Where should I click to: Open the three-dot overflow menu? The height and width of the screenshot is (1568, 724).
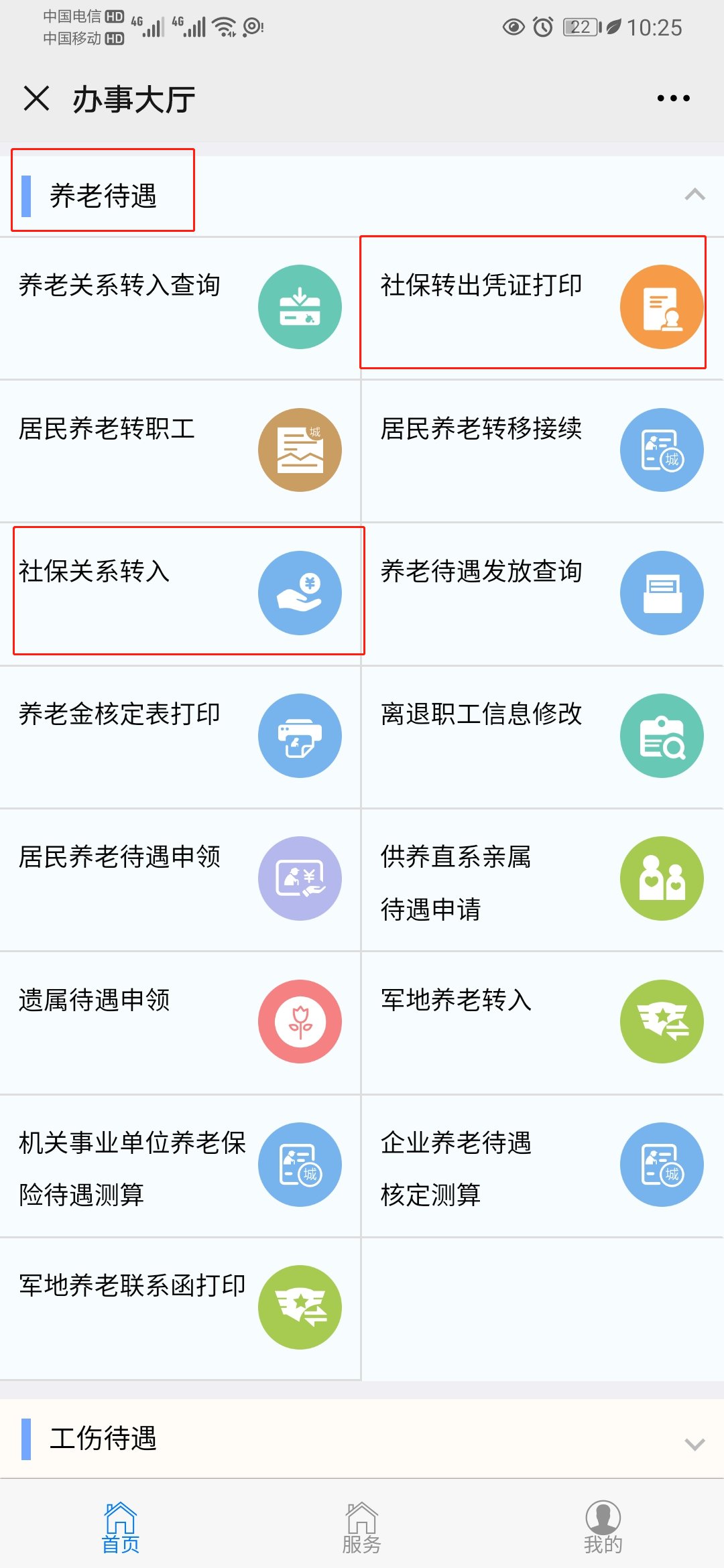pyautogui.click(x=673, y=99)
